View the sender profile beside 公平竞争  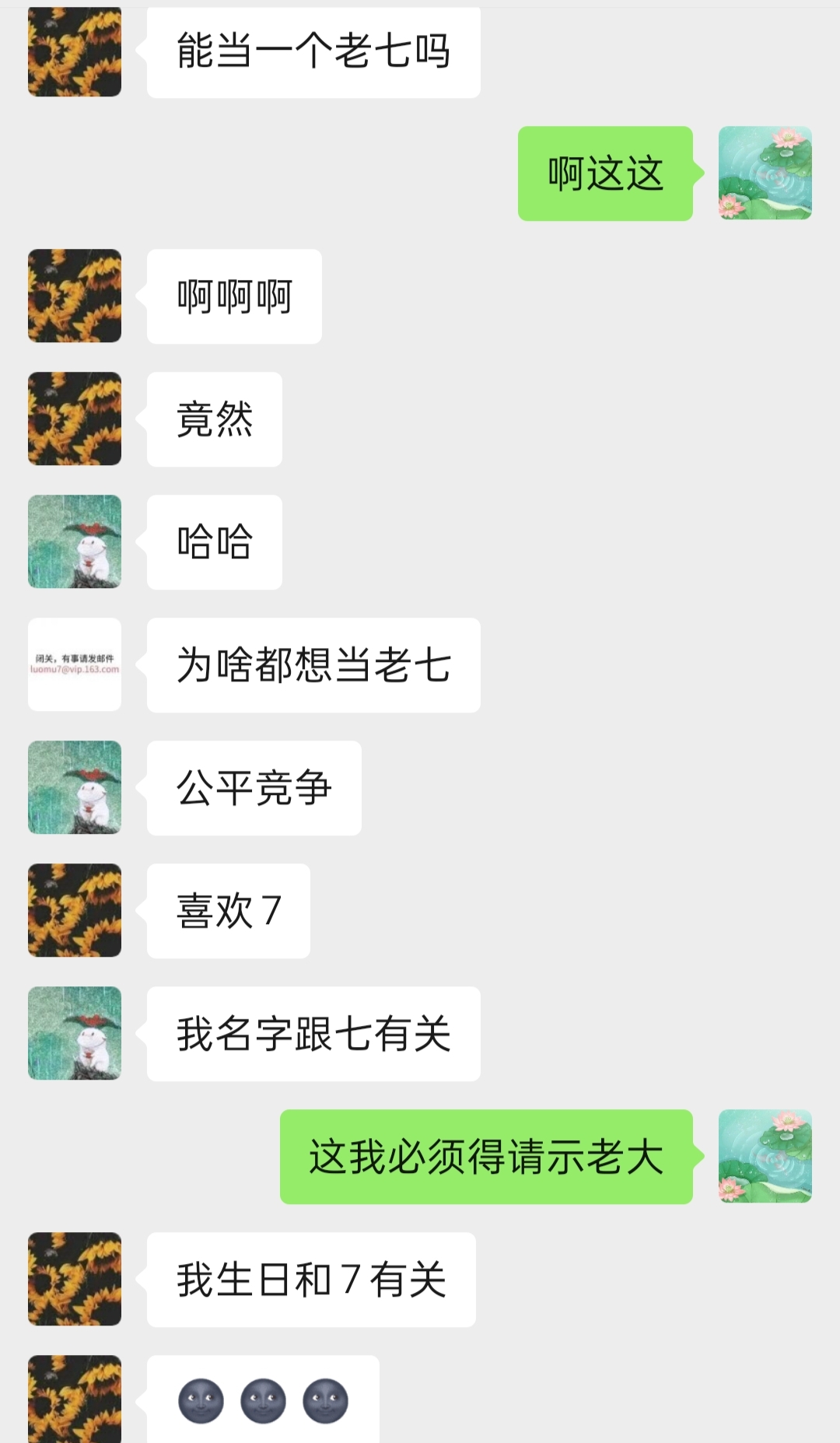(75, 787)
